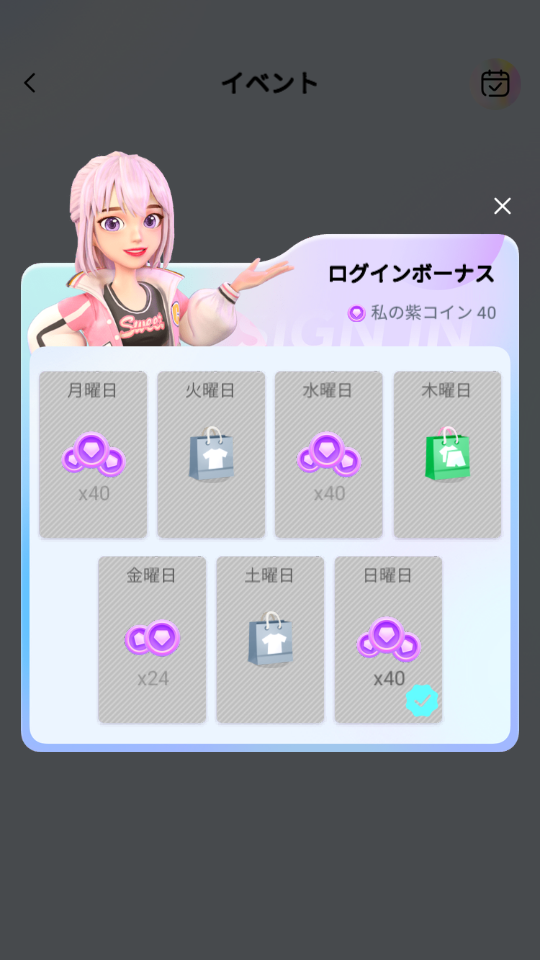
Task: Go back from the イベント screen
Action: click(30, 83)
